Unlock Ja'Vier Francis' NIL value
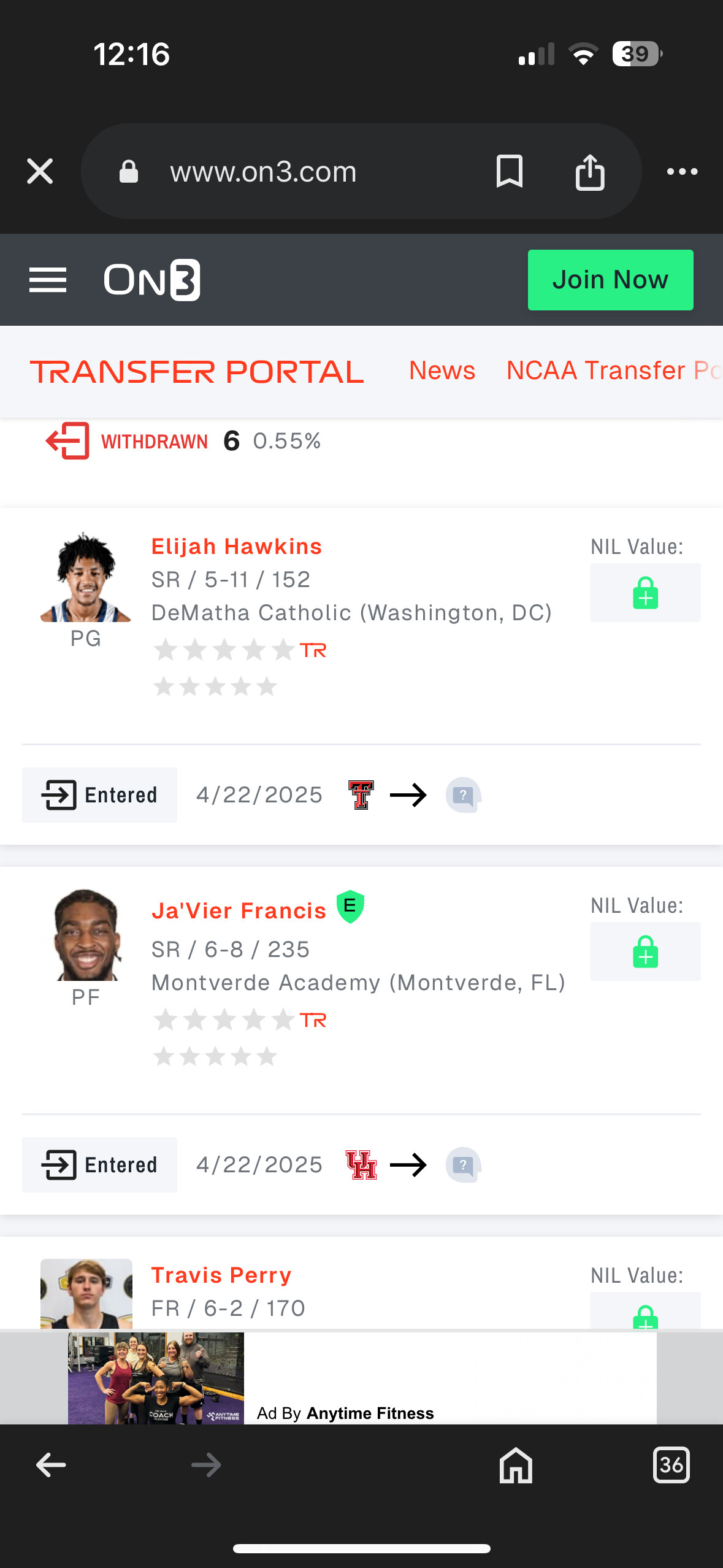This screenshot has width=723, height=1568. coord(645,951)
